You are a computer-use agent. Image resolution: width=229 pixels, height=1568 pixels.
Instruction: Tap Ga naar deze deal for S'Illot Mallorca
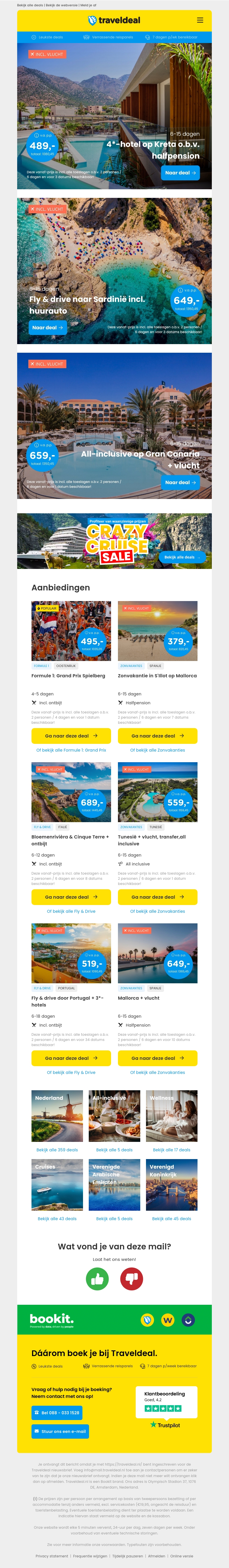coord(157,735)
